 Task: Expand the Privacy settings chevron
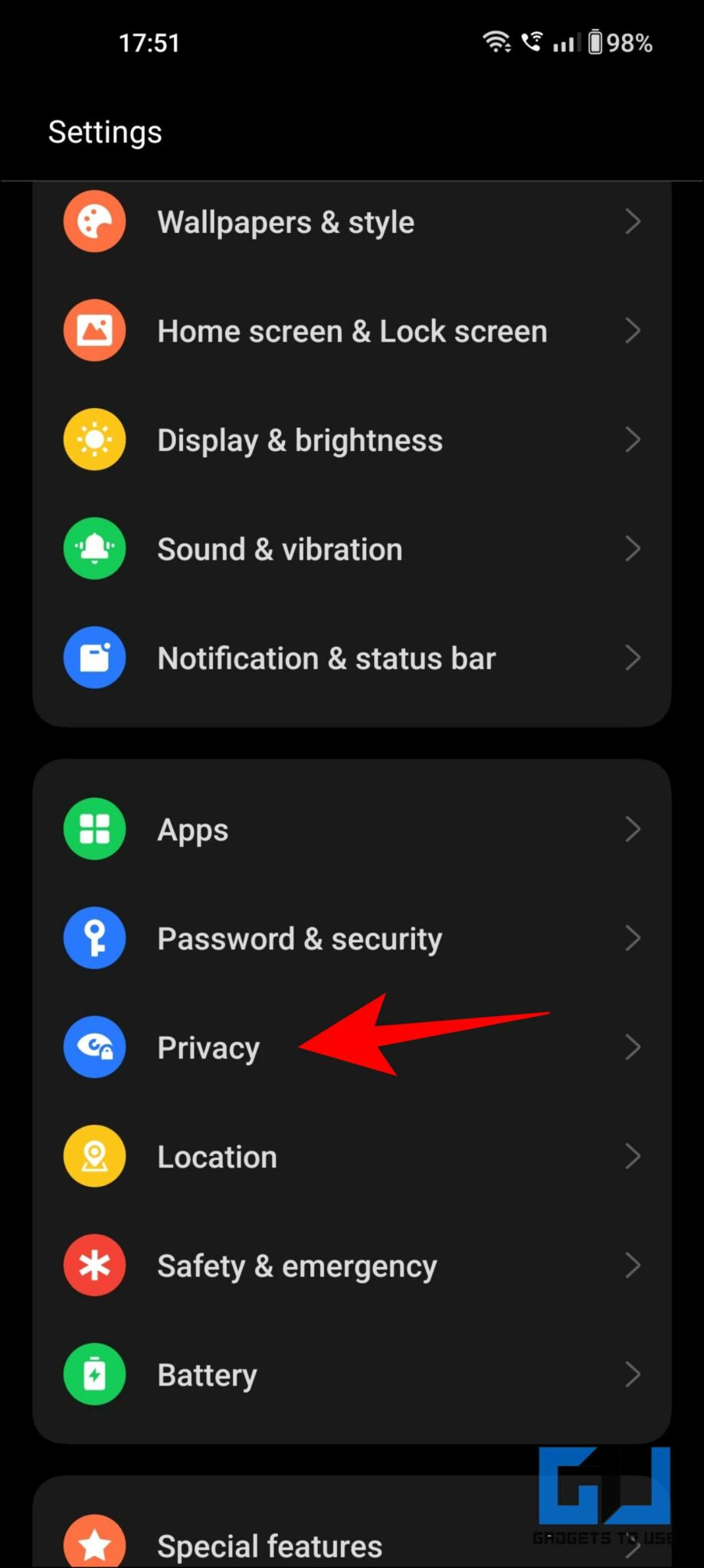[633, 1047]
